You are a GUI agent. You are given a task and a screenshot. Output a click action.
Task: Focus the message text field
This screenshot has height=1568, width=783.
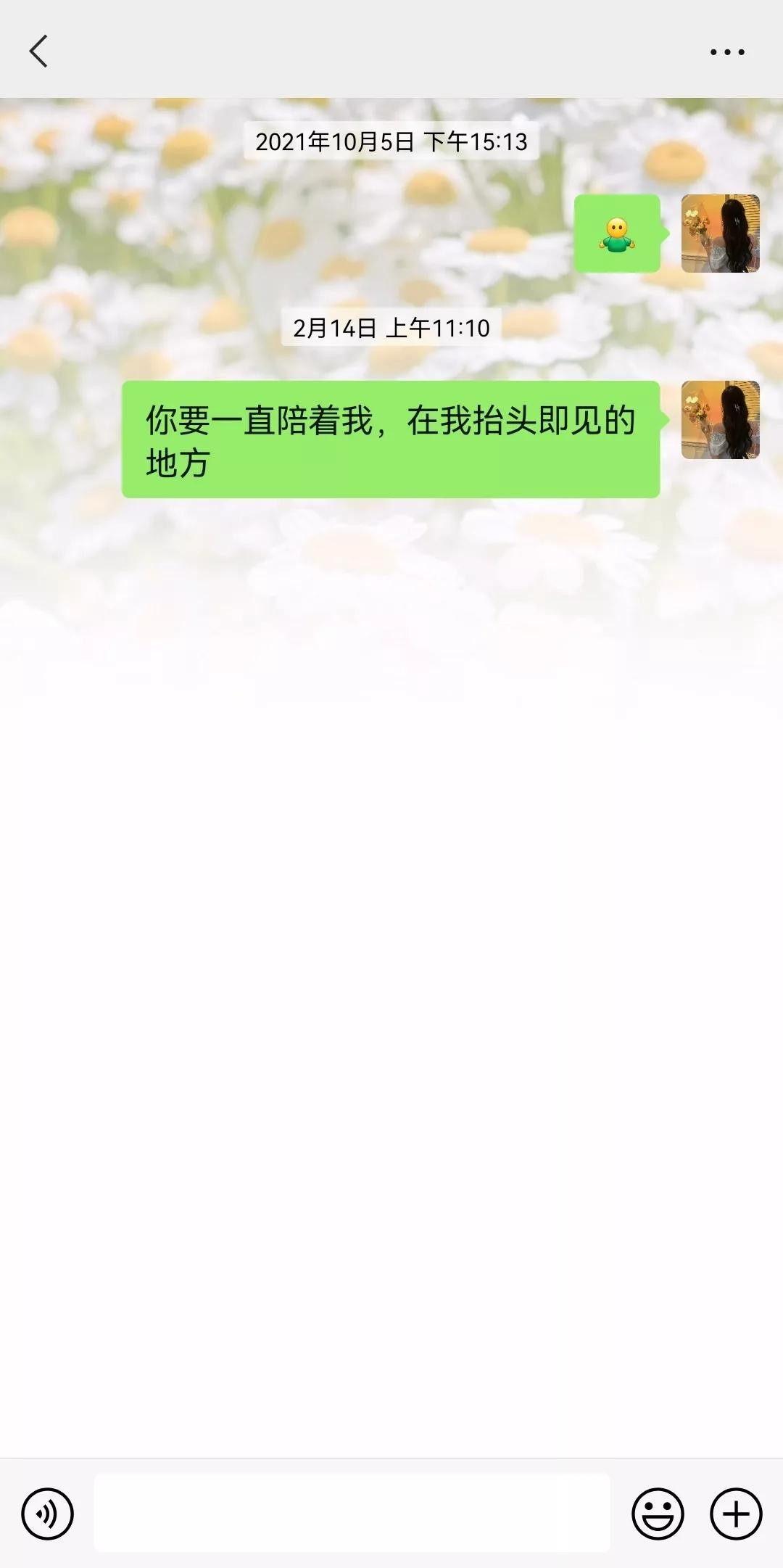tap(352, 1513)
